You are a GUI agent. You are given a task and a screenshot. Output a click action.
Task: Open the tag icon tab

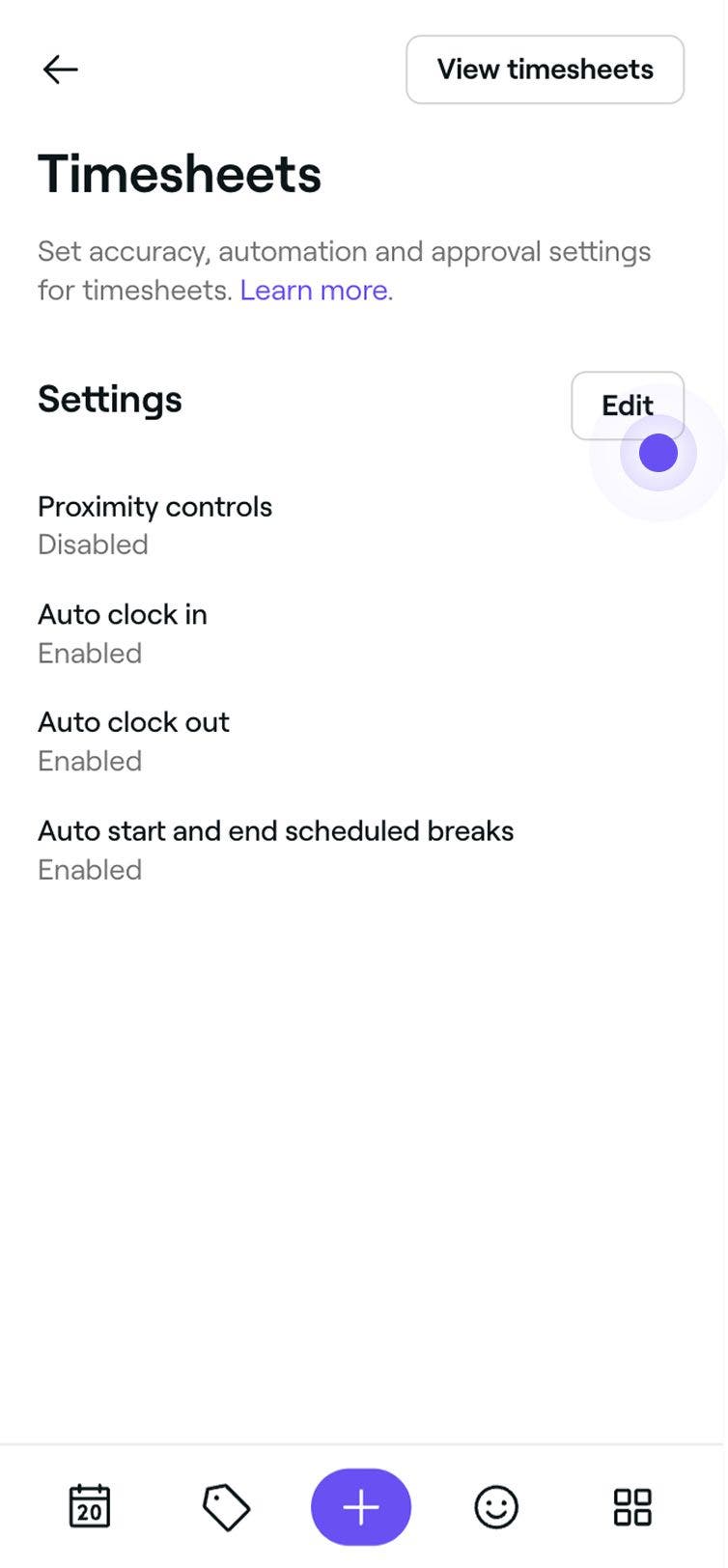226,1506
